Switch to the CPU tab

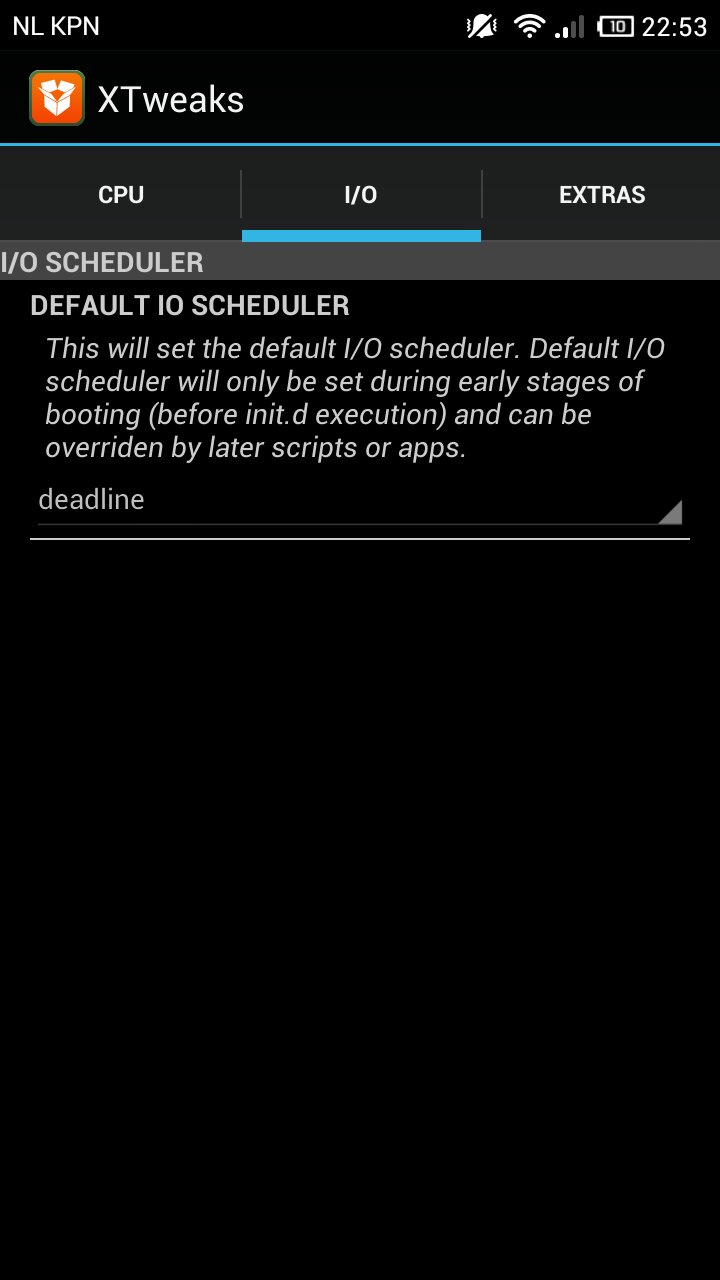point(120,194)
